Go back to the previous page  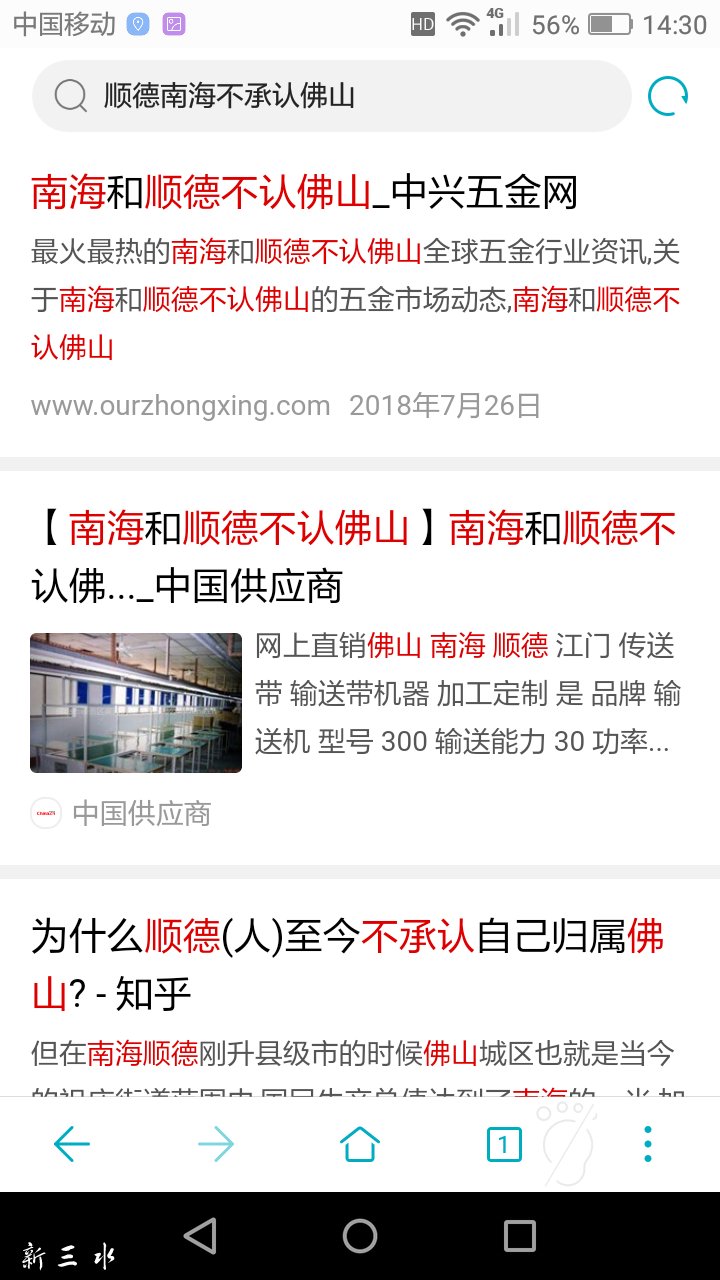tap(72, 1144)
